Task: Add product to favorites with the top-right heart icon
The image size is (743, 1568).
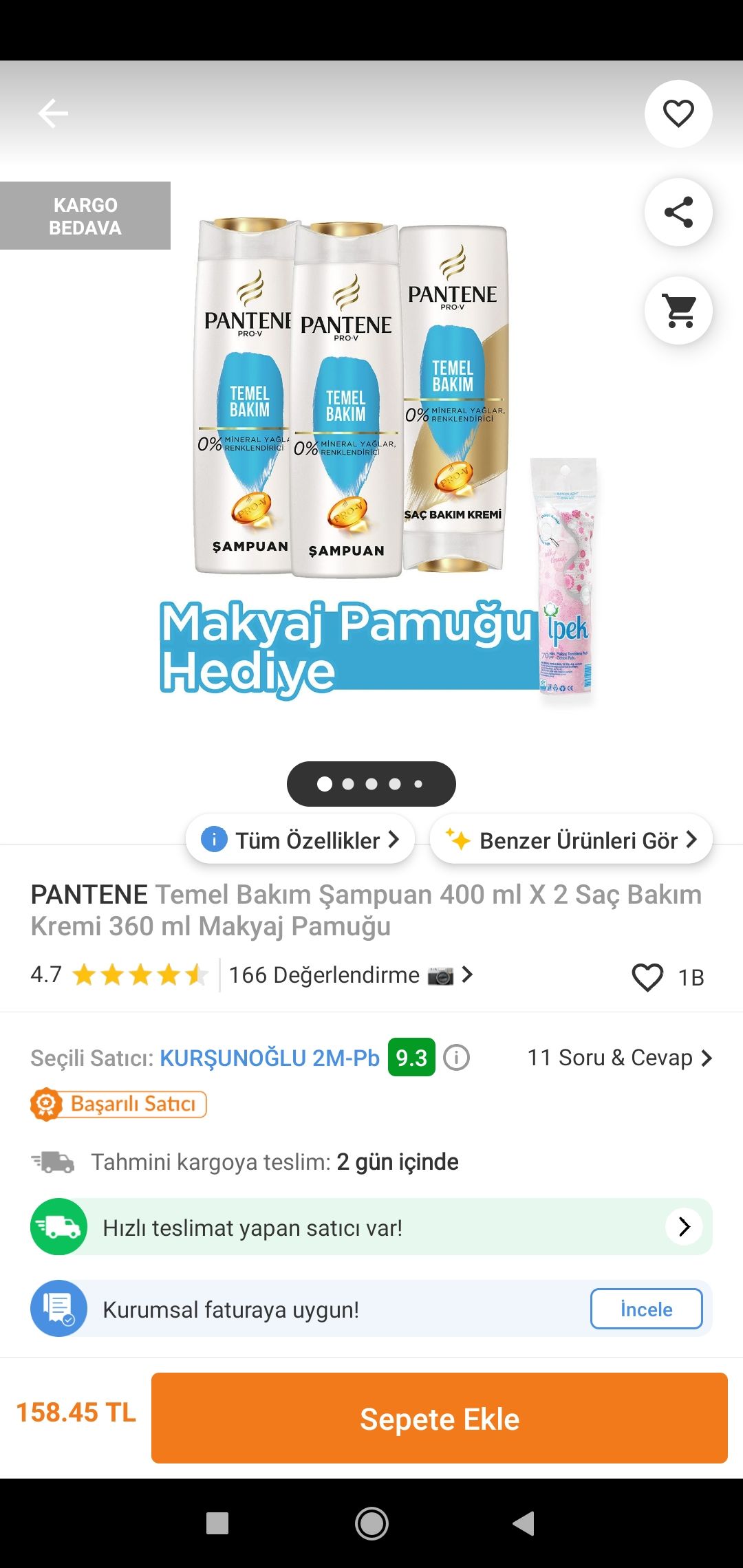Action: coord(678,113)
